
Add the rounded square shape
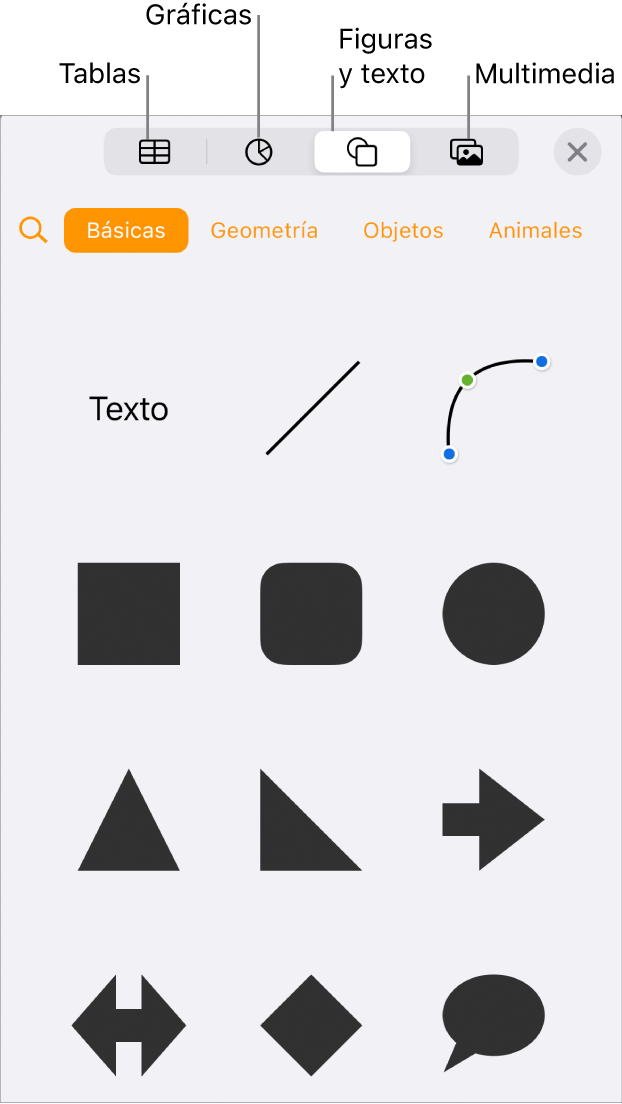click(x=311, y=613)
